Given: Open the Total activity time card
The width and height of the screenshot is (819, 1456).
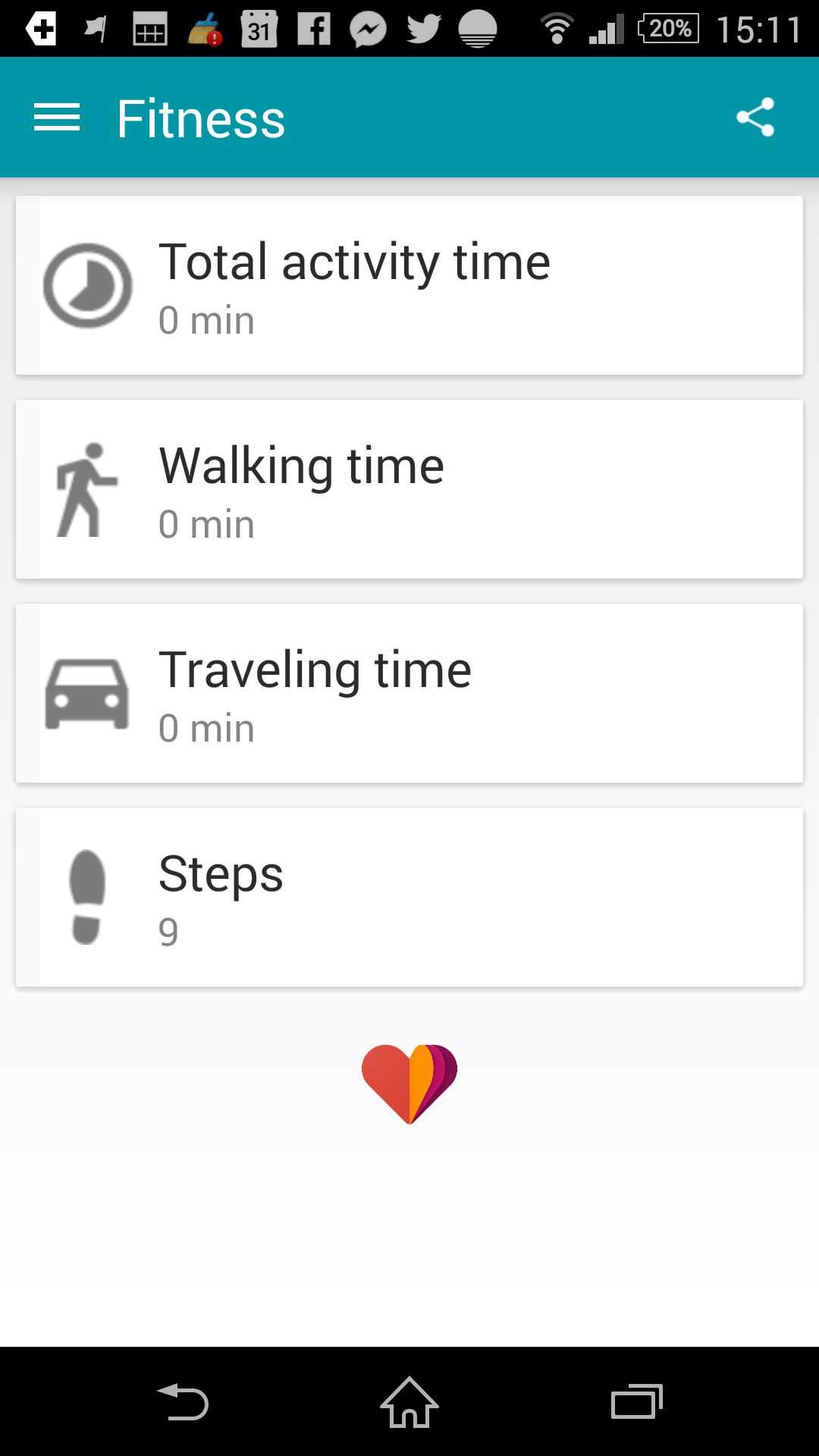Looking at the screenshot, I should click(409, 285).
